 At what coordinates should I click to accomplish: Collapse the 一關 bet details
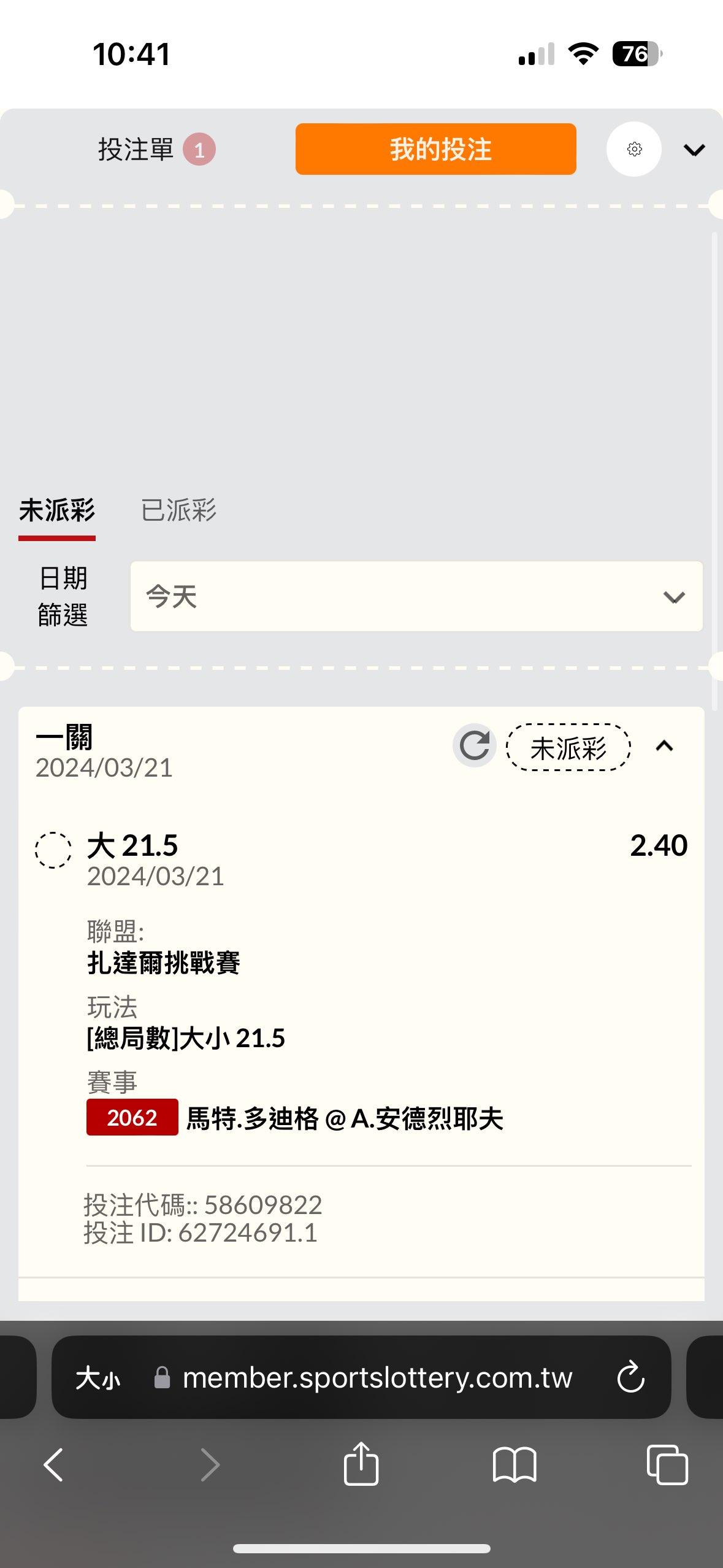(665, 746)
